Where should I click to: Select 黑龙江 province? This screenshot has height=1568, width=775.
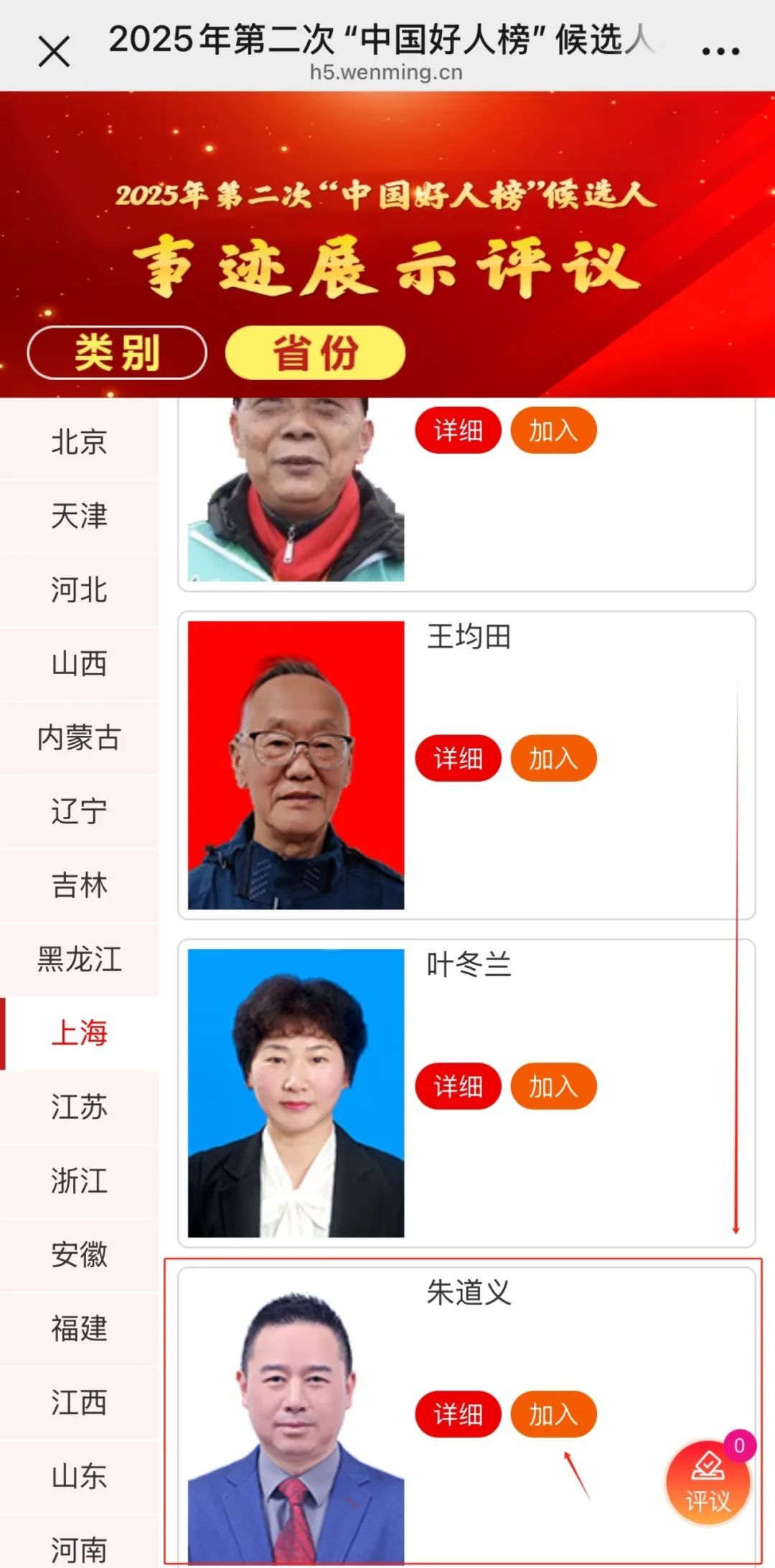79,960
